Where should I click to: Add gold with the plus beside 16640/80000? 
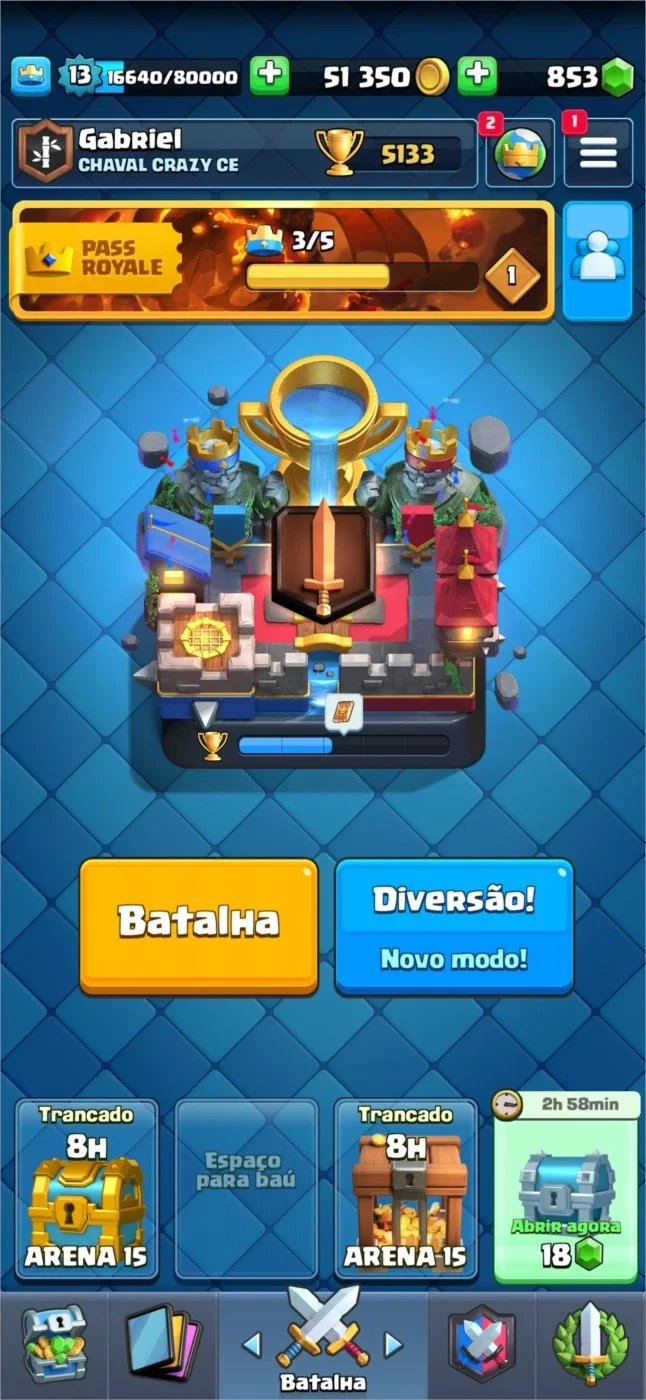pyautogui.click(x=269, y=76)
